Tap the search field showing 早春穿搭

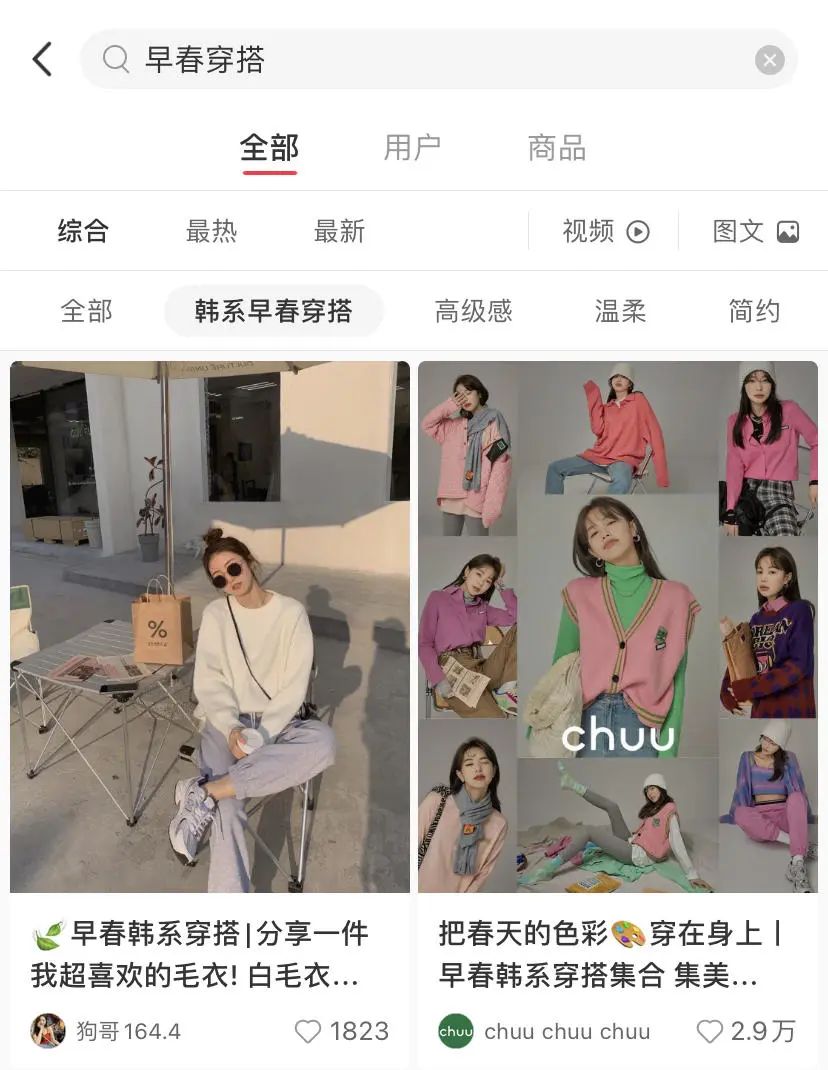(x=420, y=60)
